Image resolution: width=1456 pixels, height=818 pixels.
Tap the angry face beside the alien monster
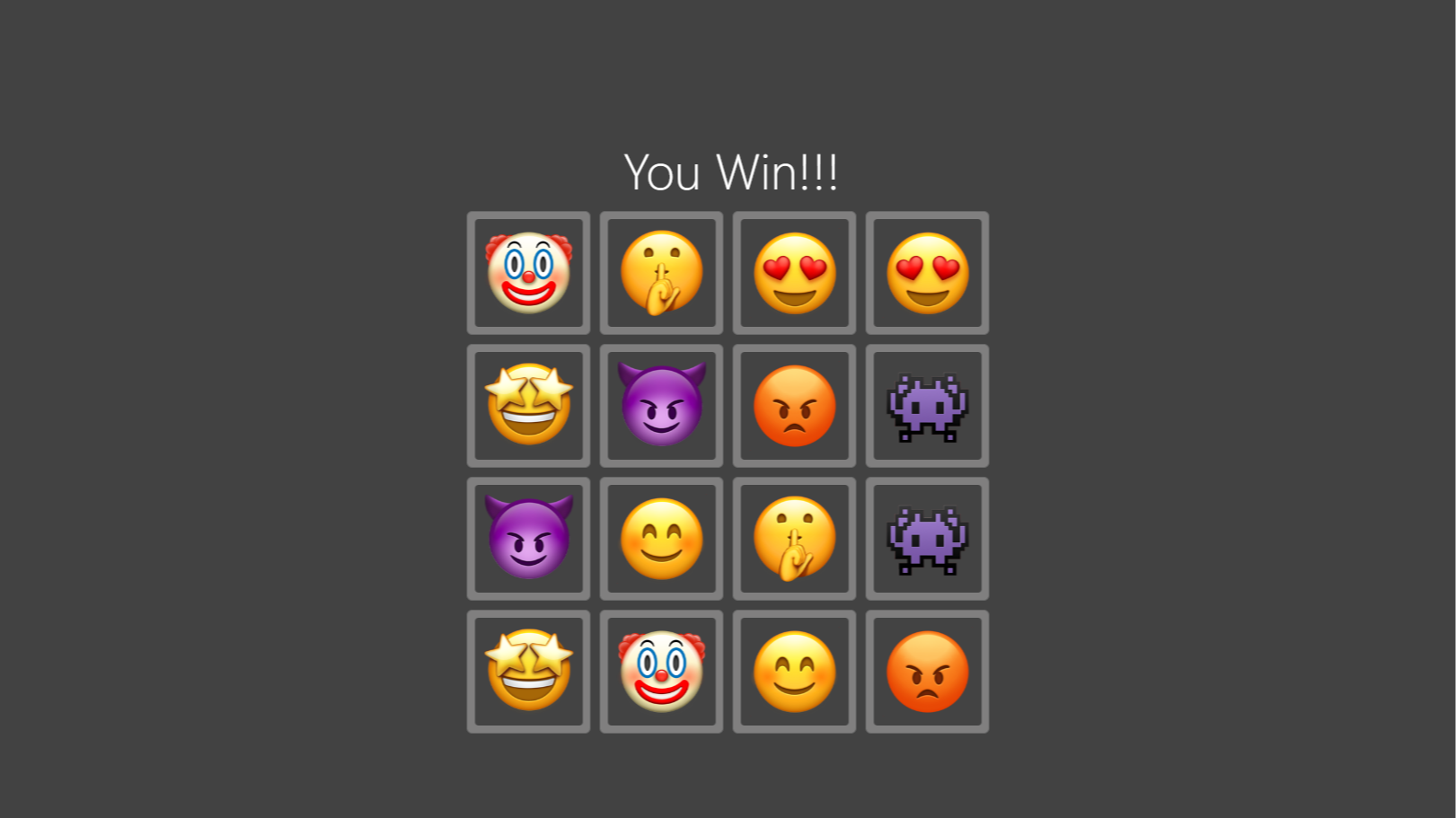pyautogui.click(x=794, y=406)
